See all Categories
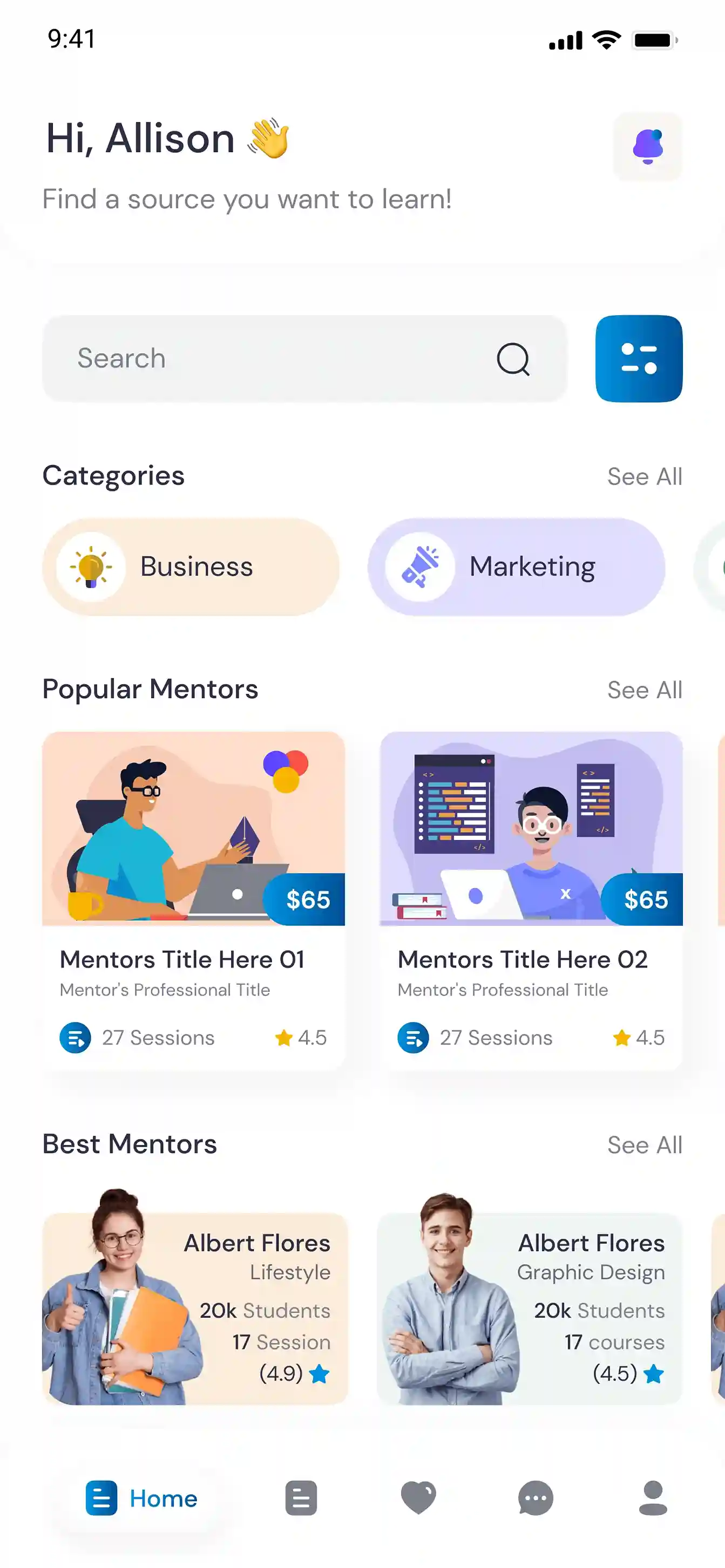The height and width of the screenshot is (1568, 725). (x=644, y=476)
